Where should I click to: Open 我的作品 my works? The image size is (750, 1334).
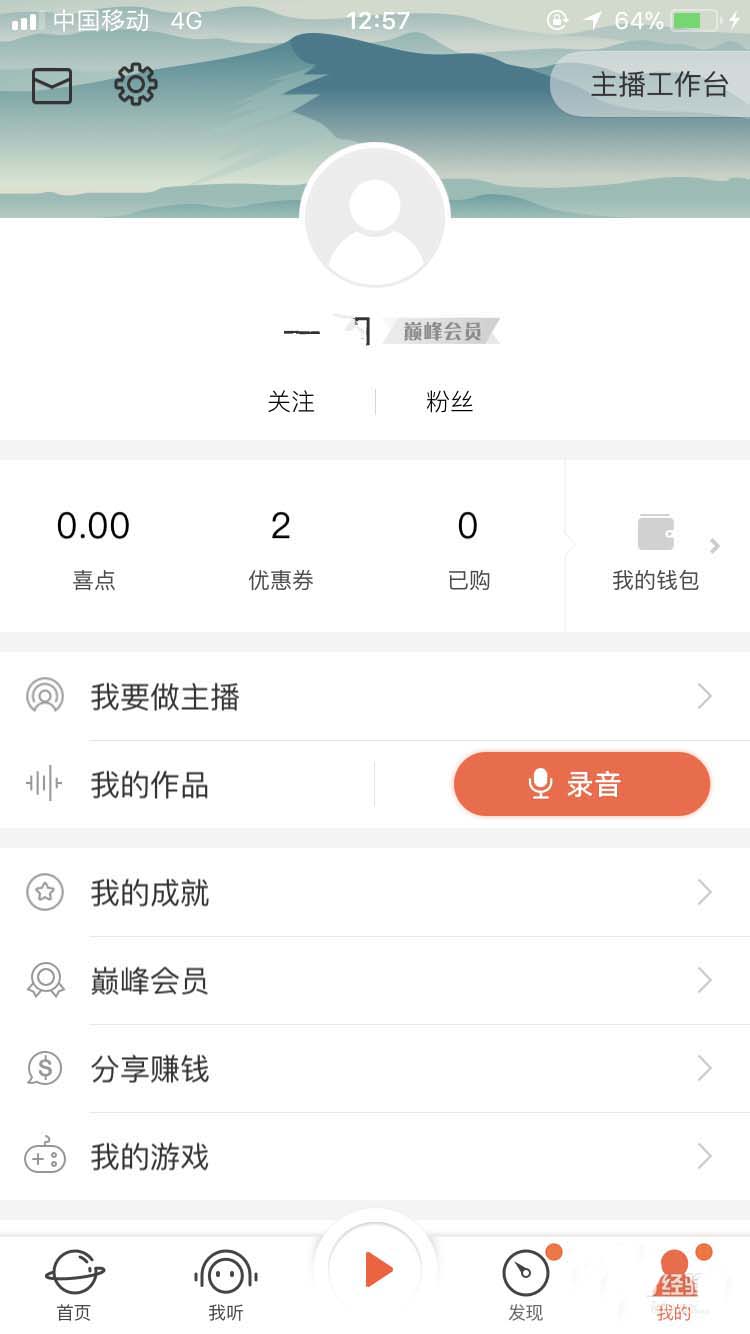pyautogui.click(x=150, y=784)
